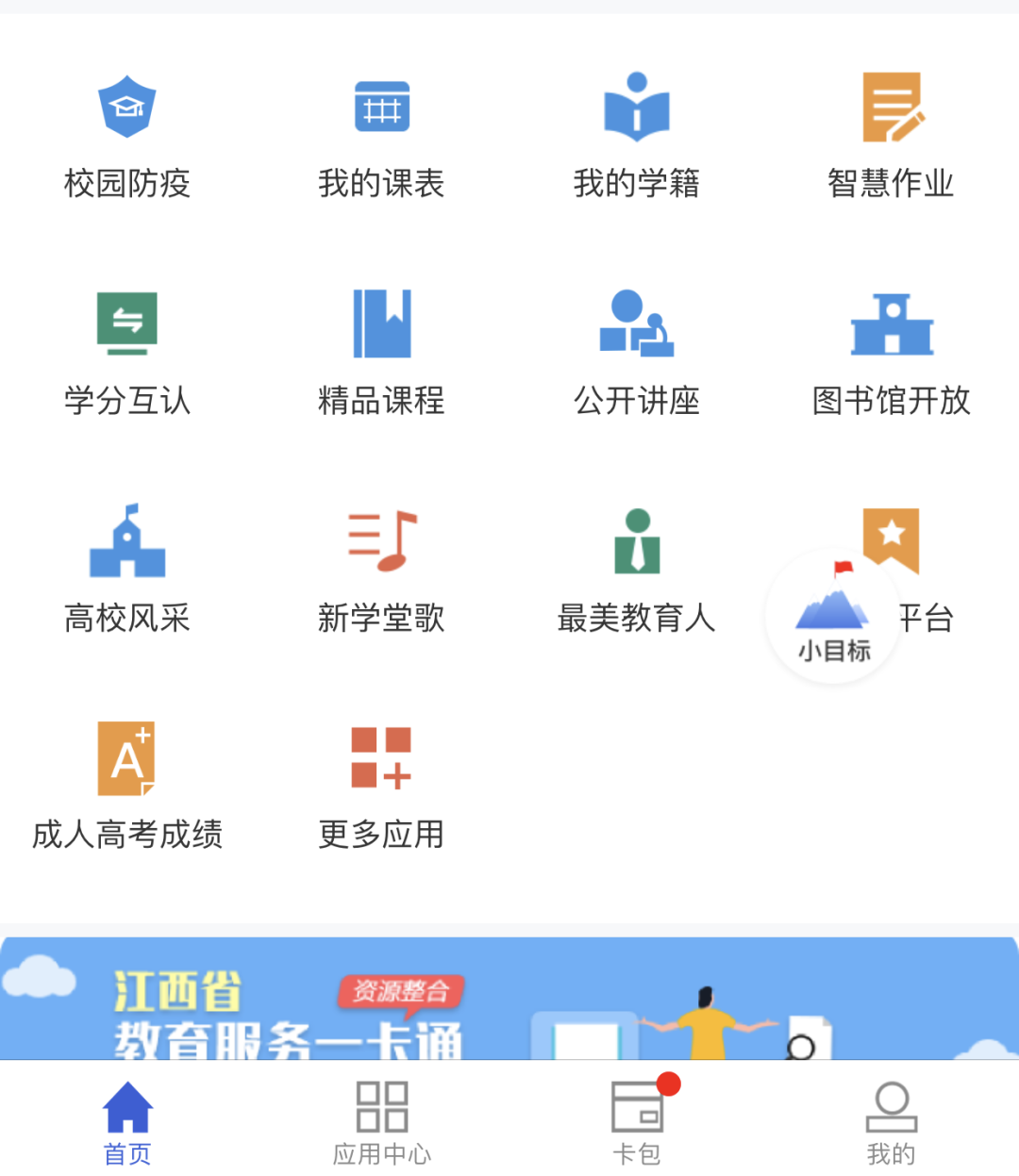
Task: Launch 智慧作业 smart homework
Action: click(891, 136)
